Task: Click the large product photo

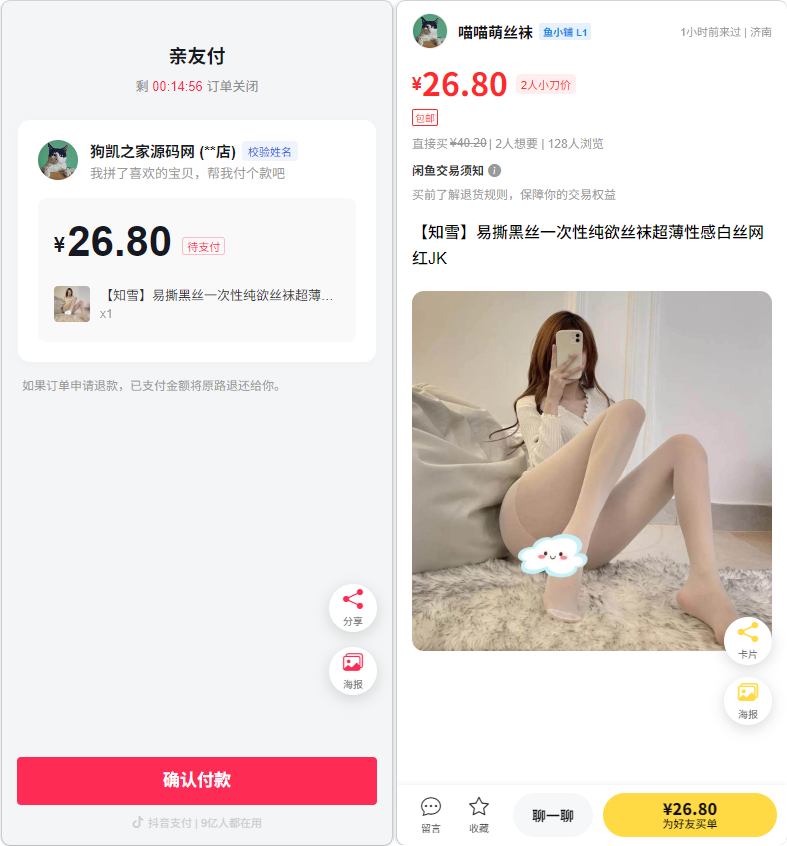Action: coord(593,469)
